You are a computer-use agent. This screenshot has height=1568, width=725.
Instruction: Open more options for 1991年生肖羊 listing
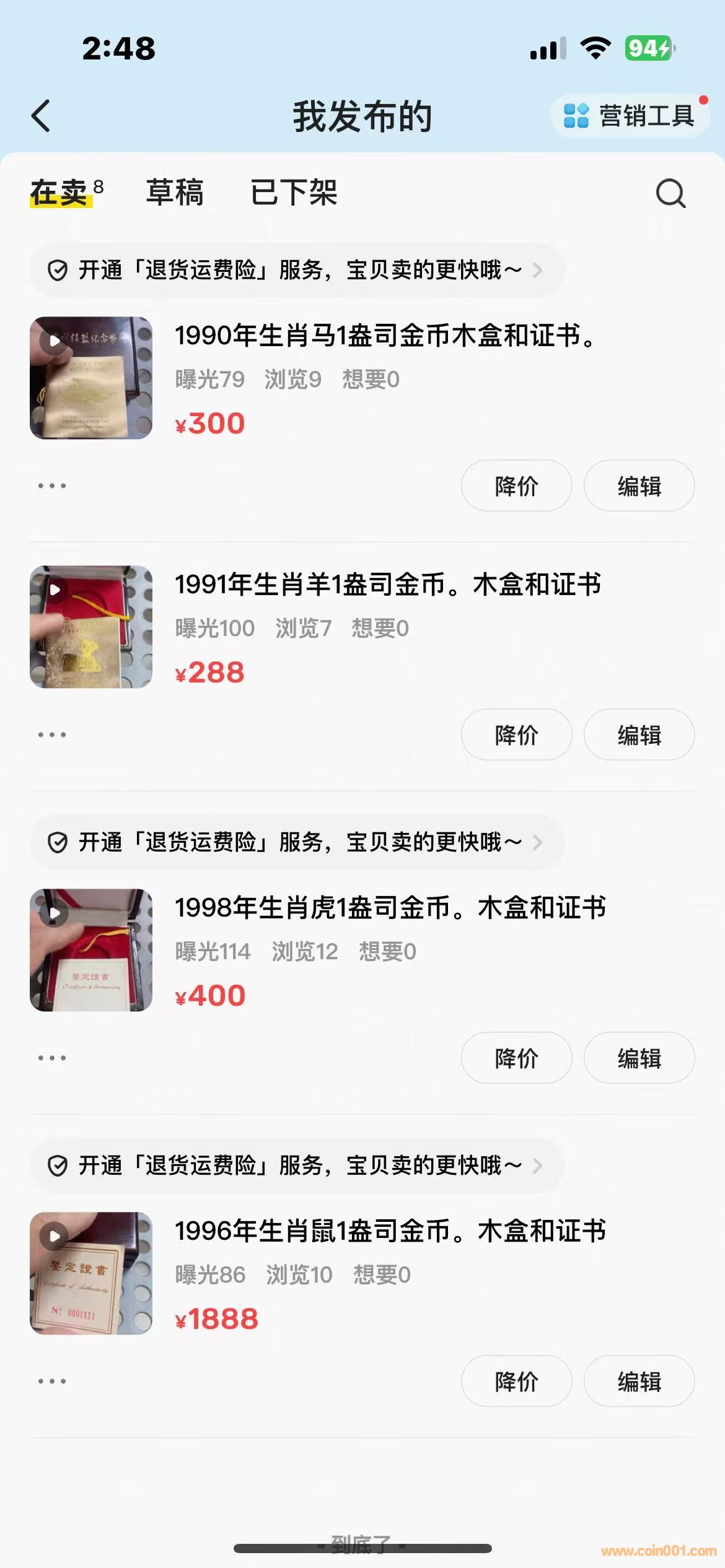(52, 735)
